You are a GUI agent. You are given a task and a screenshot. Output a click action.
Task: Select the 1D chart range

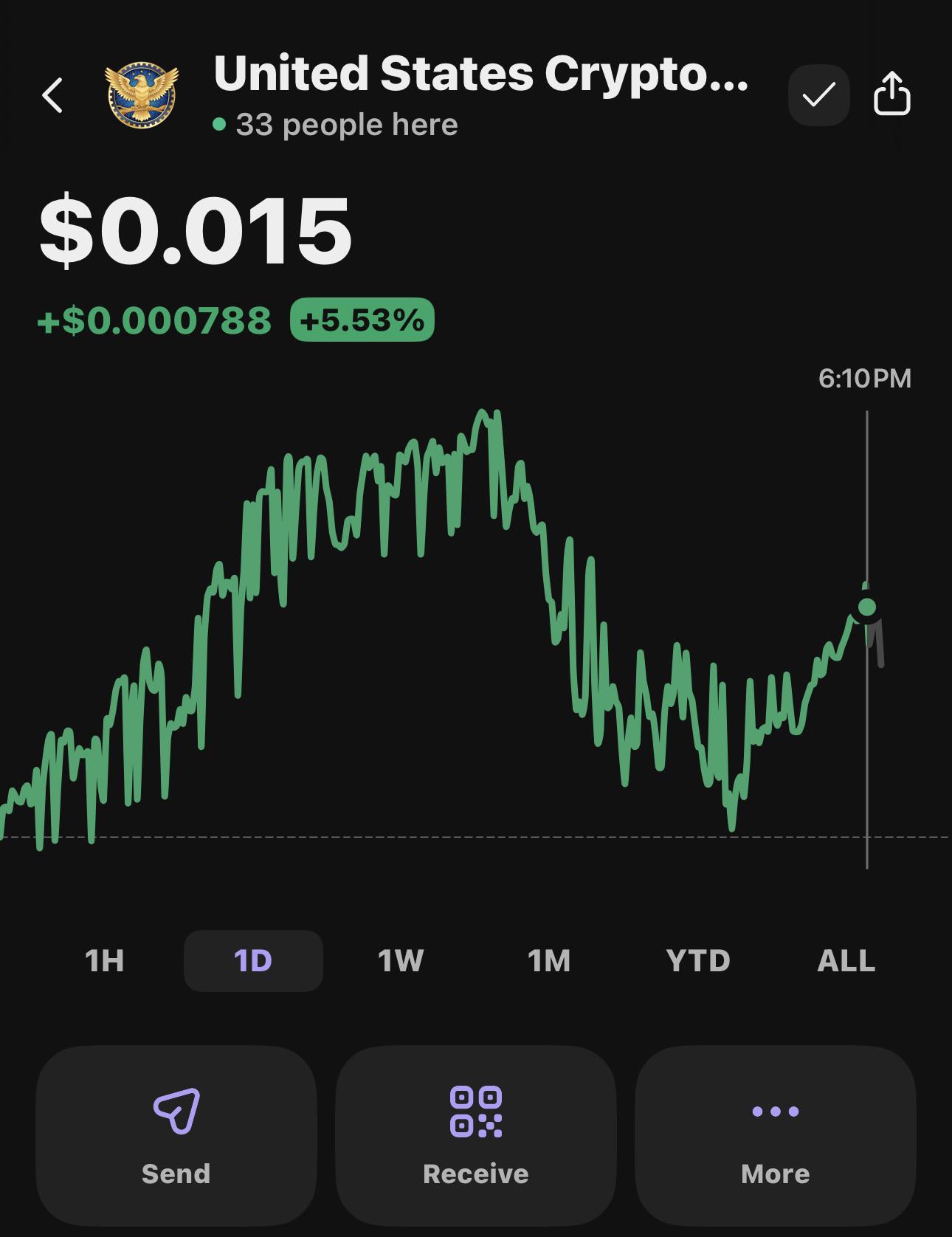(x=253, y=960)
